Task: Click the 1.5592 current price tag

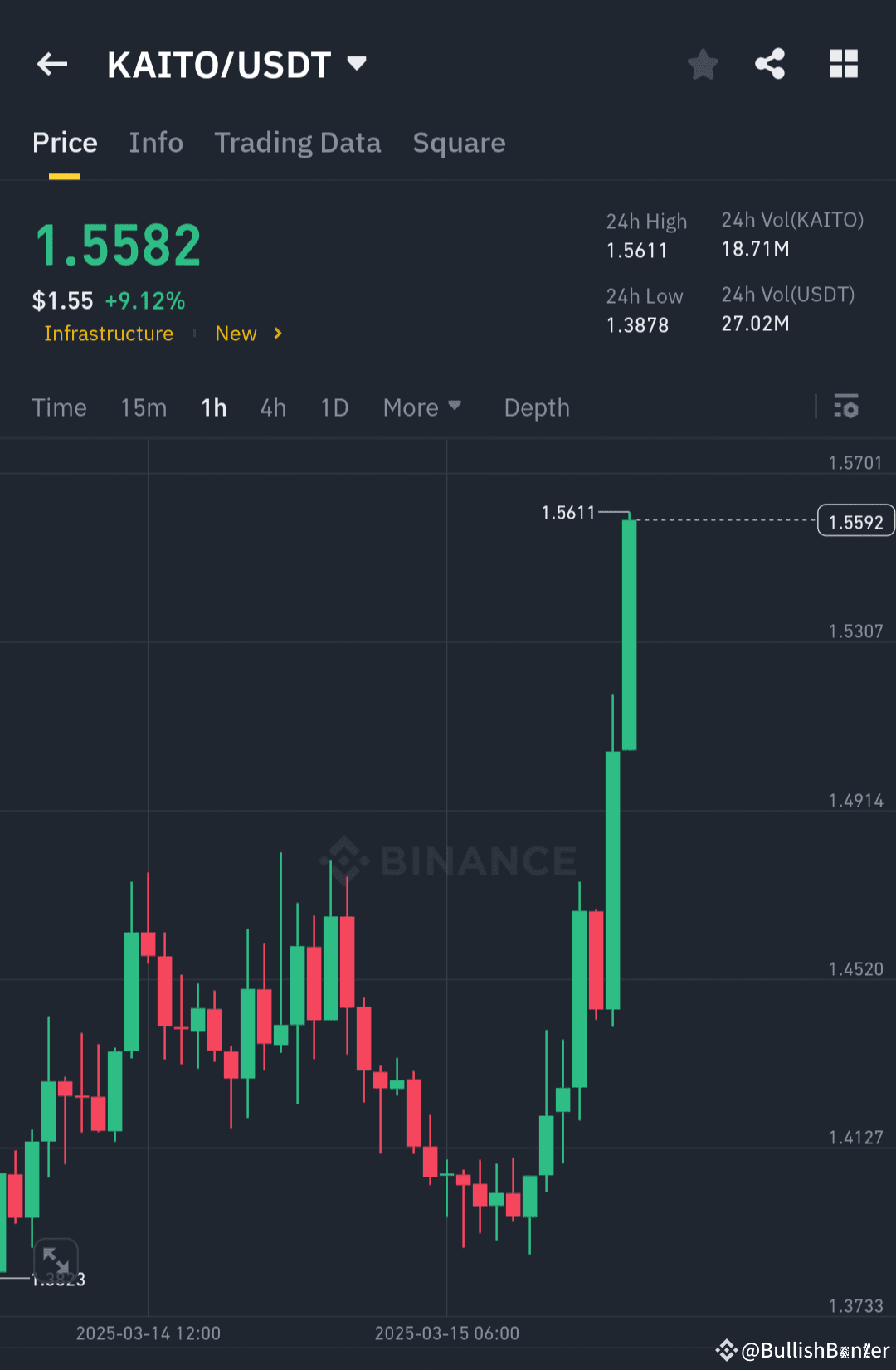Action: 855,519
